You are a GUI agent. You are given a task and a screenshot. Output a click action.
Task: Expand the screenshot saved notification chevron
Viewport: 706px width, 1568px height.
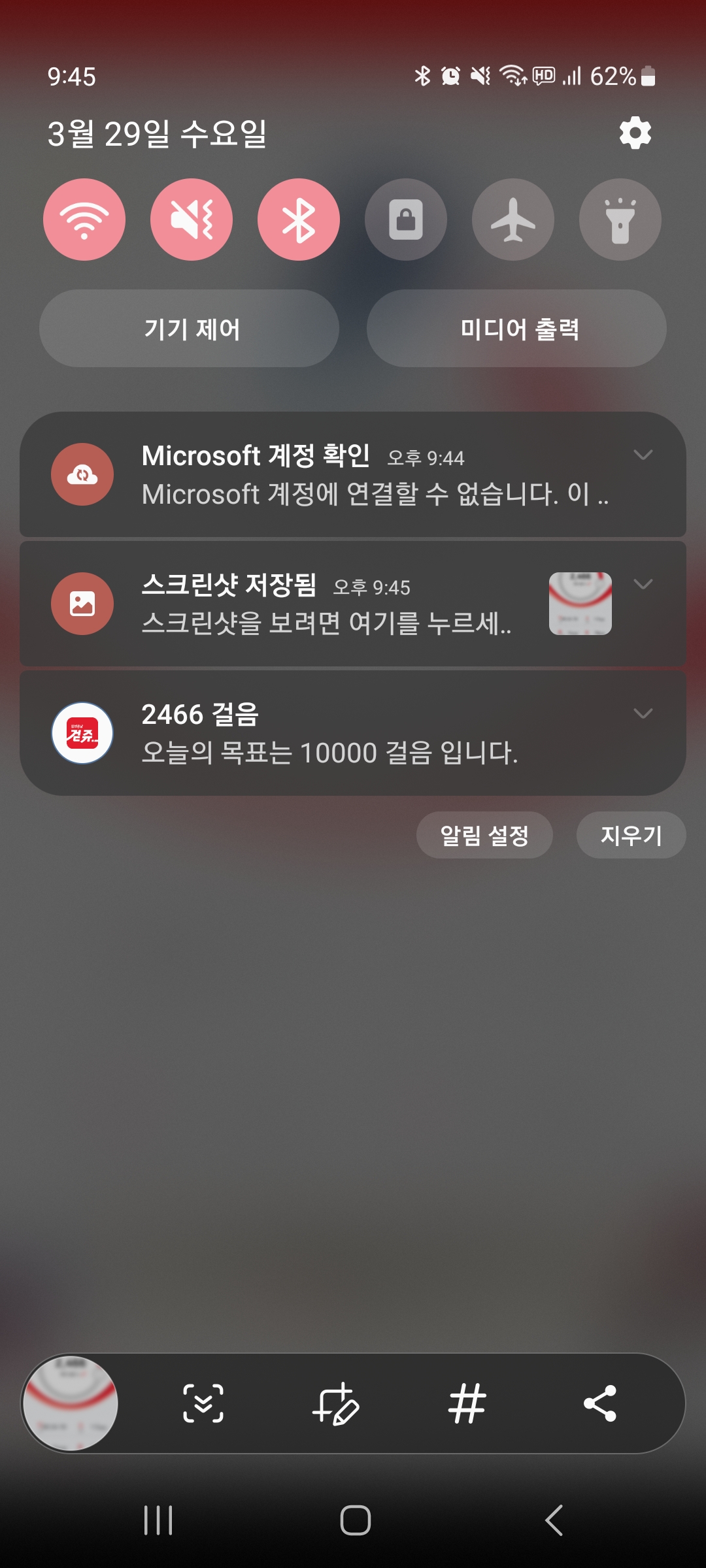[643, 584]
